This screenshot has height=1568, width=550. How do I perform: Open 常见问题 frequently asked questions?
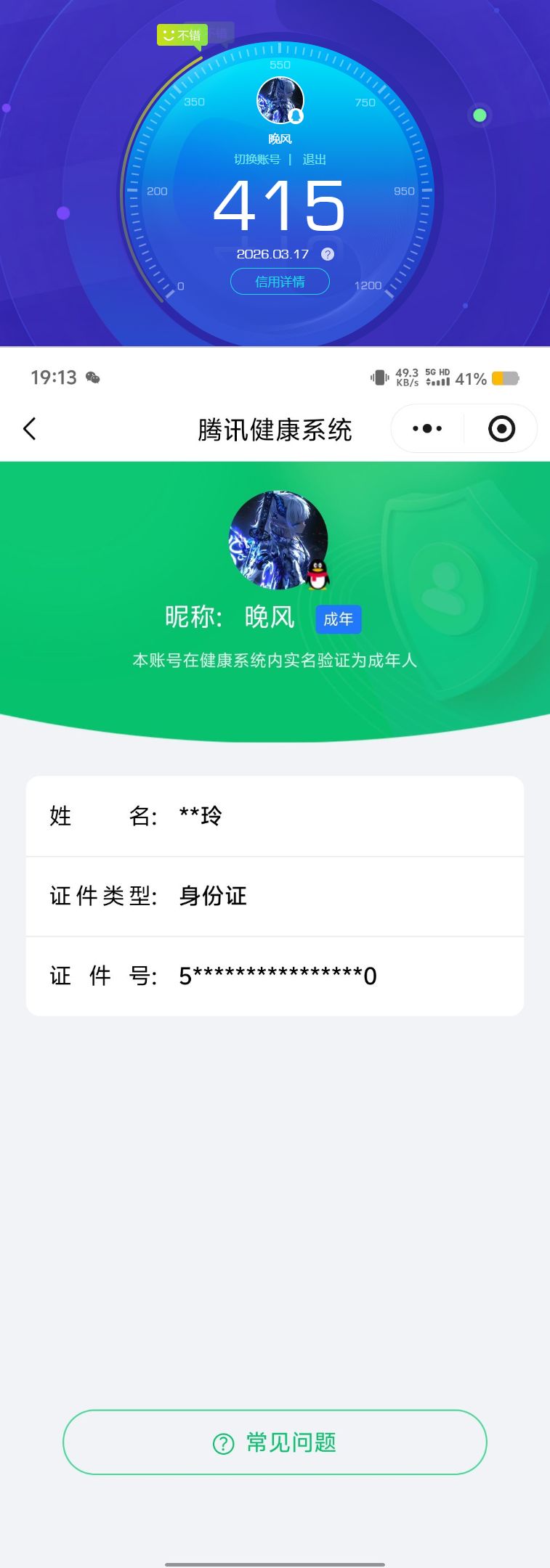(x=275, y=1442)
